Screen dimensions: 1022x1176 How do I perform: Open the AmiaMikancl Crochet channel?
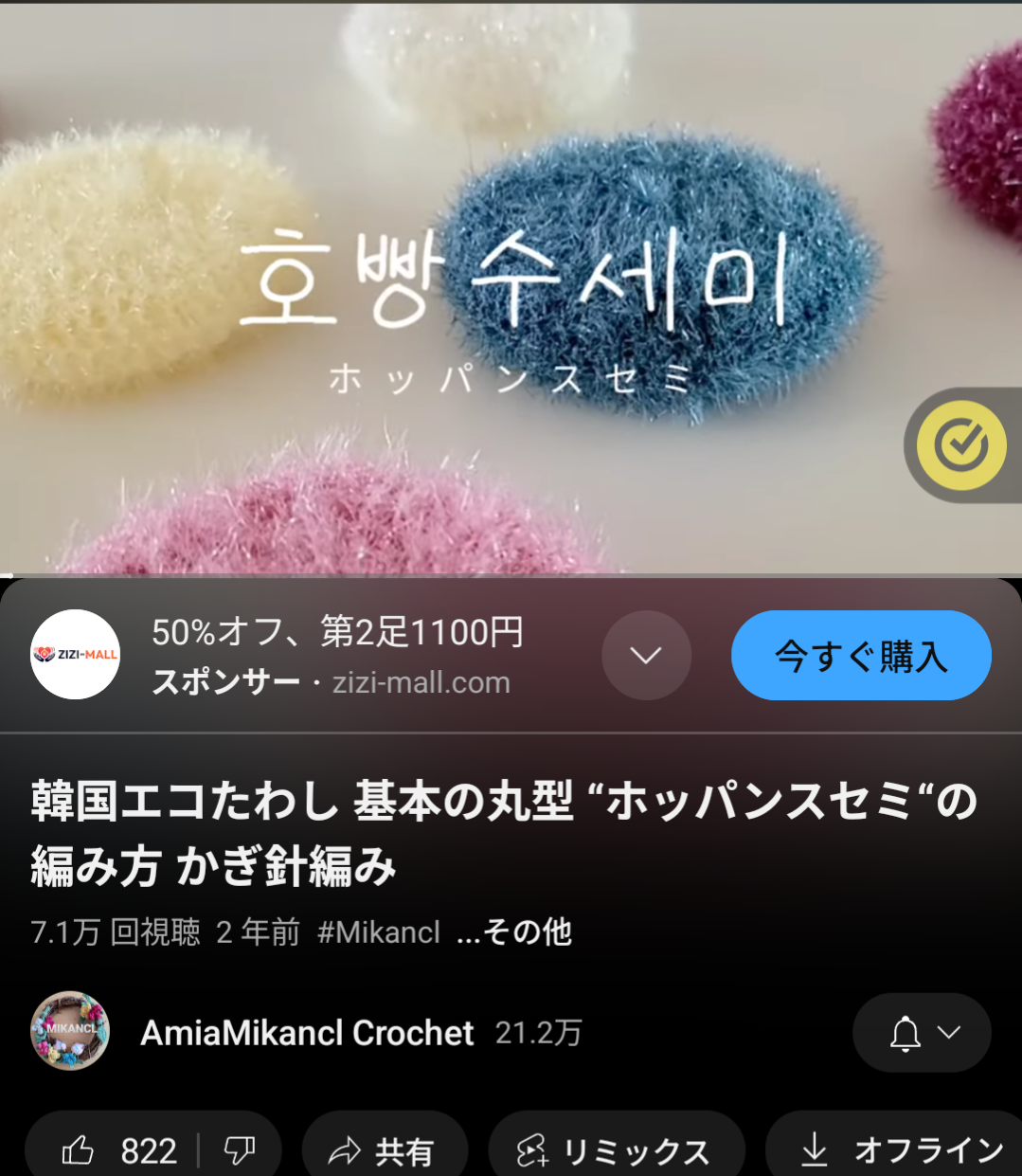point(306,1033)
